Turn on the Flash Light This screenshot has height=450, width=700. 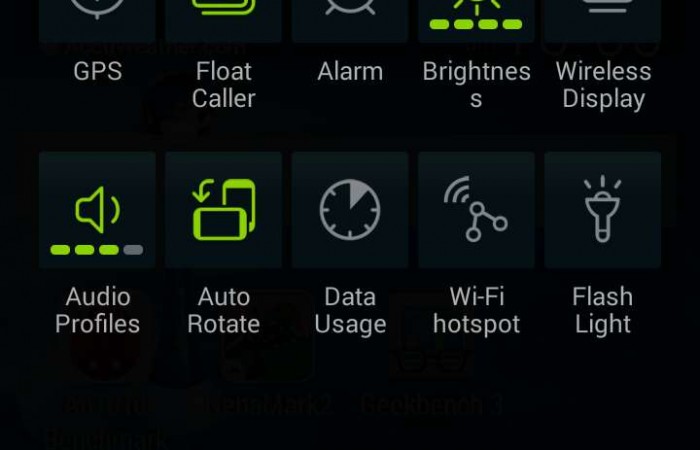tap(603, 212)
